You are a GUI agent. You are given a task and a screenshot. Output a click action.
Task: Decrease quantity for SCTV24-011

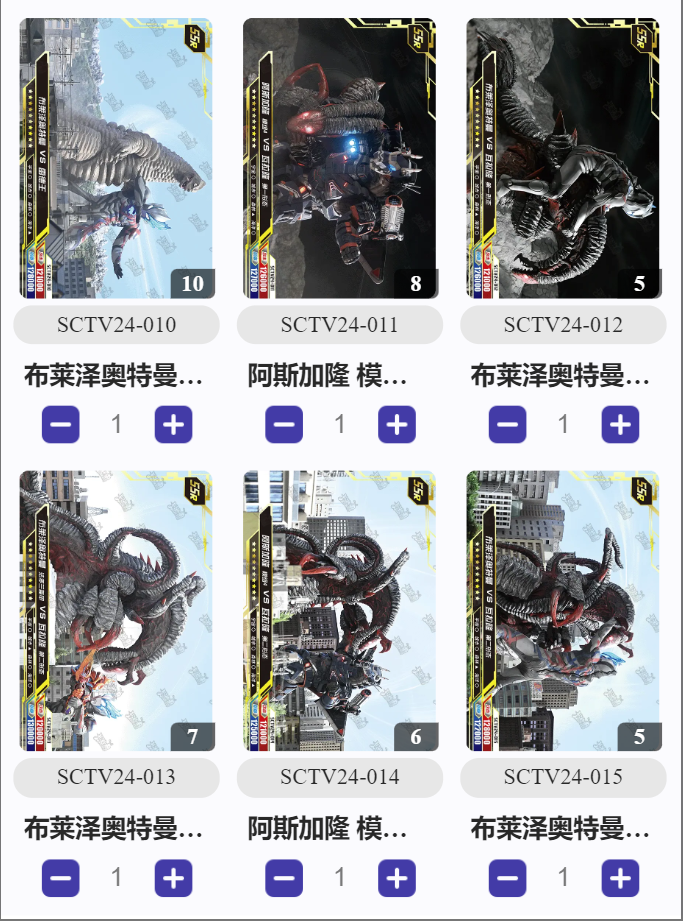coord(284,425)
